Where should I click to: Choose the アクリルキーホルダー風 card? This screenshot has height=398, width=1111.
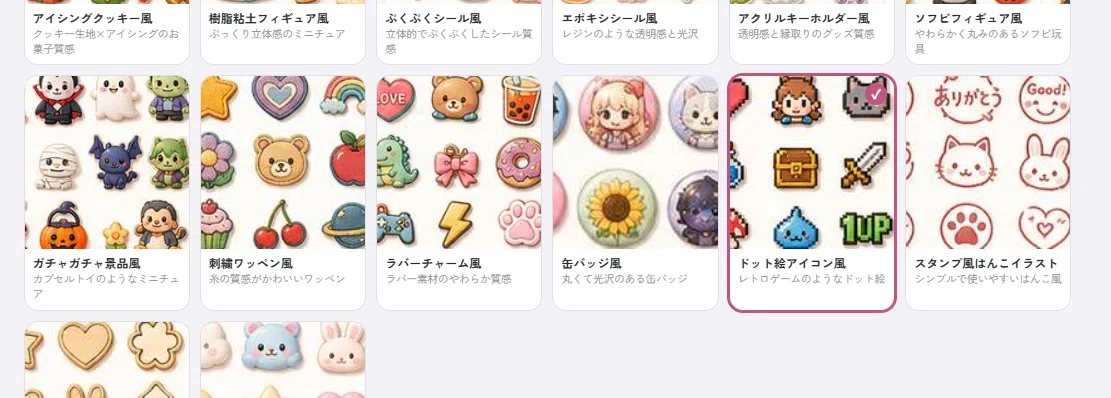point(811,32)
